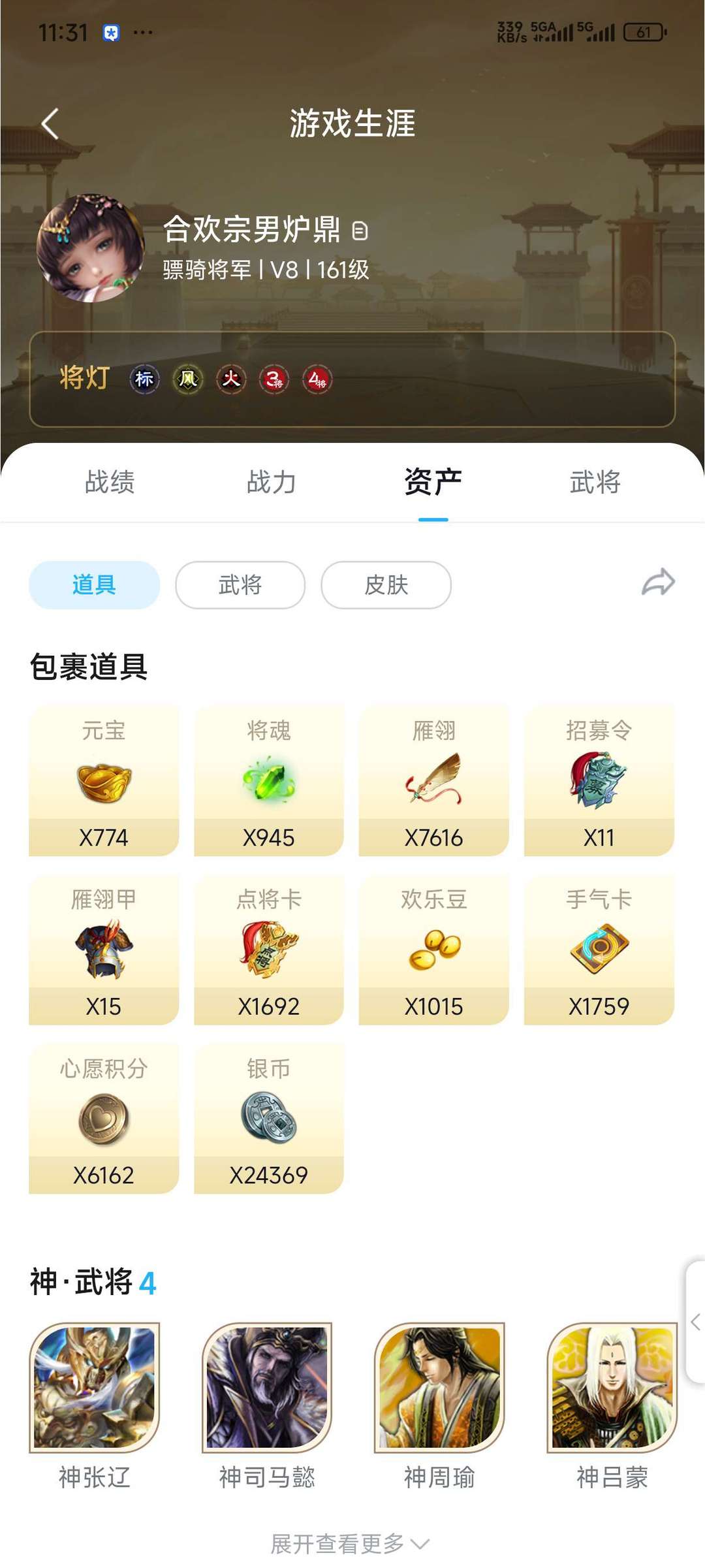Open the 将魂 green gem item

270,780
